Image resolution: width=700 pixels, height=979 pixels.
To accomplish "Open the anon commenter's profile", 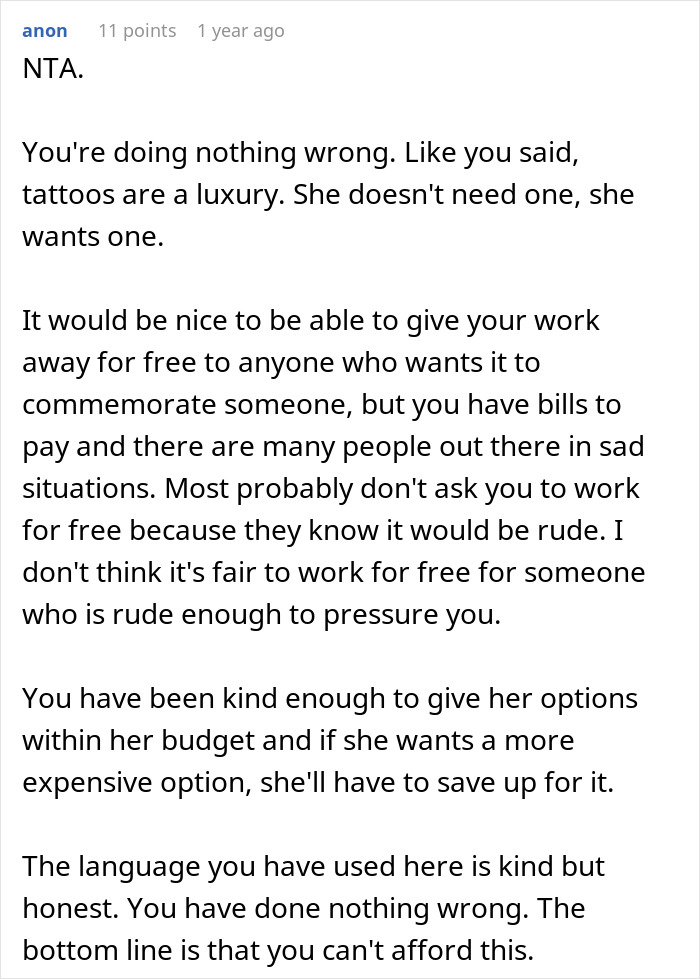I will pos(45,31).
